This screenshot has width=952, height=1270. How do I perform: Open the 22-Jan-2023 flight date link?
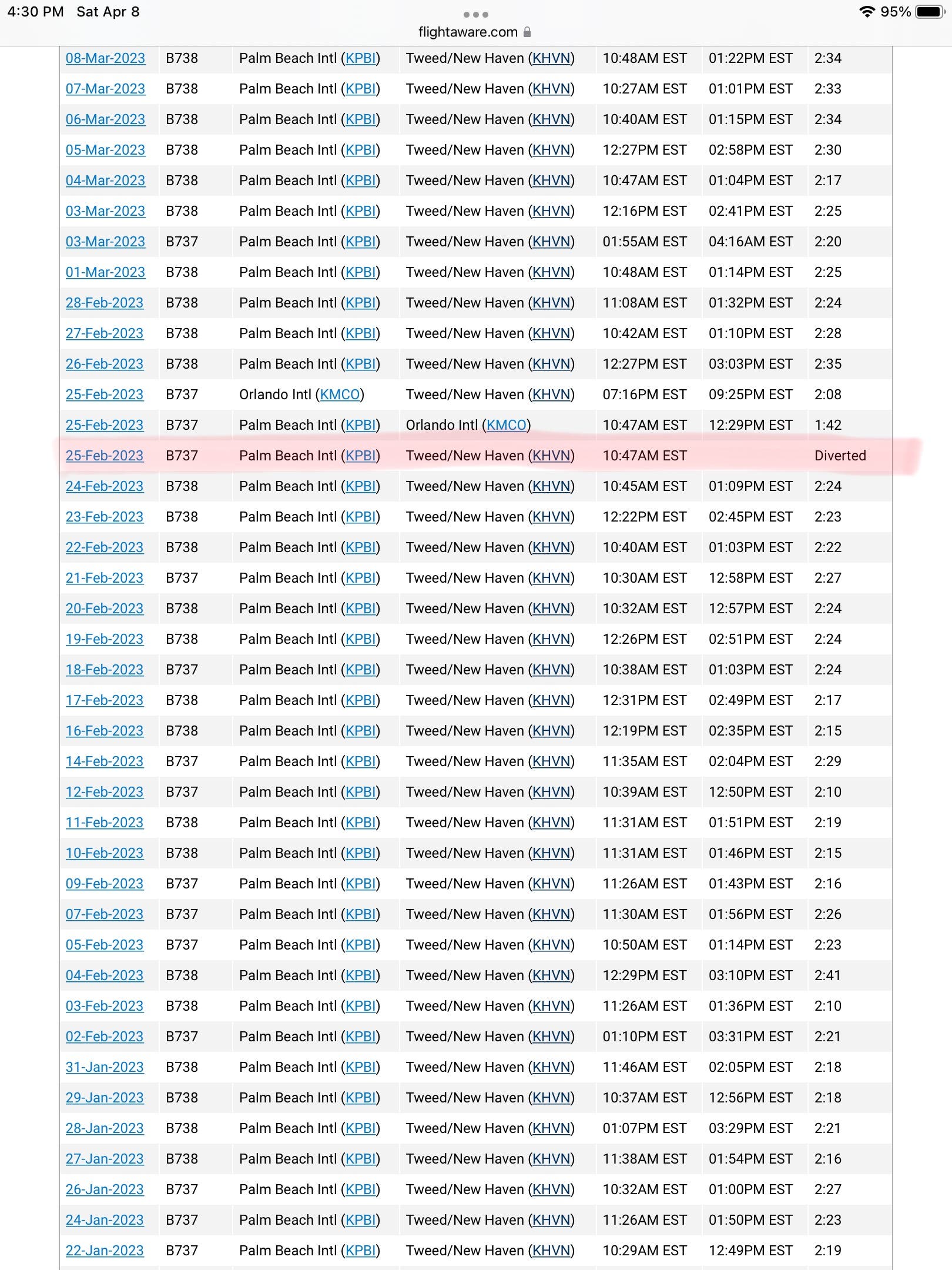point(105,1251)
